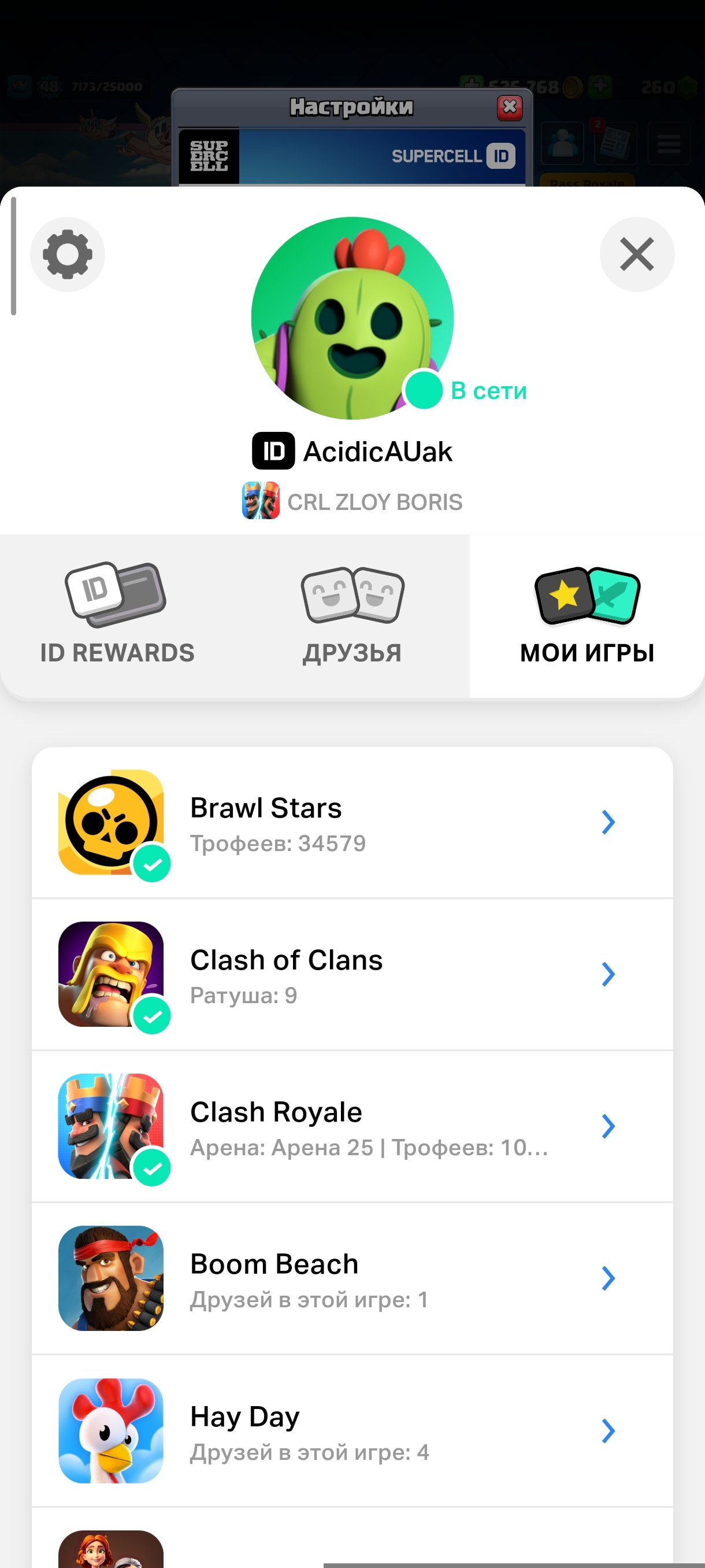The width and height of the screenshot is (705, 1568).
Task: Open the Brawl Stars game row
Action: [x=352, y=822]
